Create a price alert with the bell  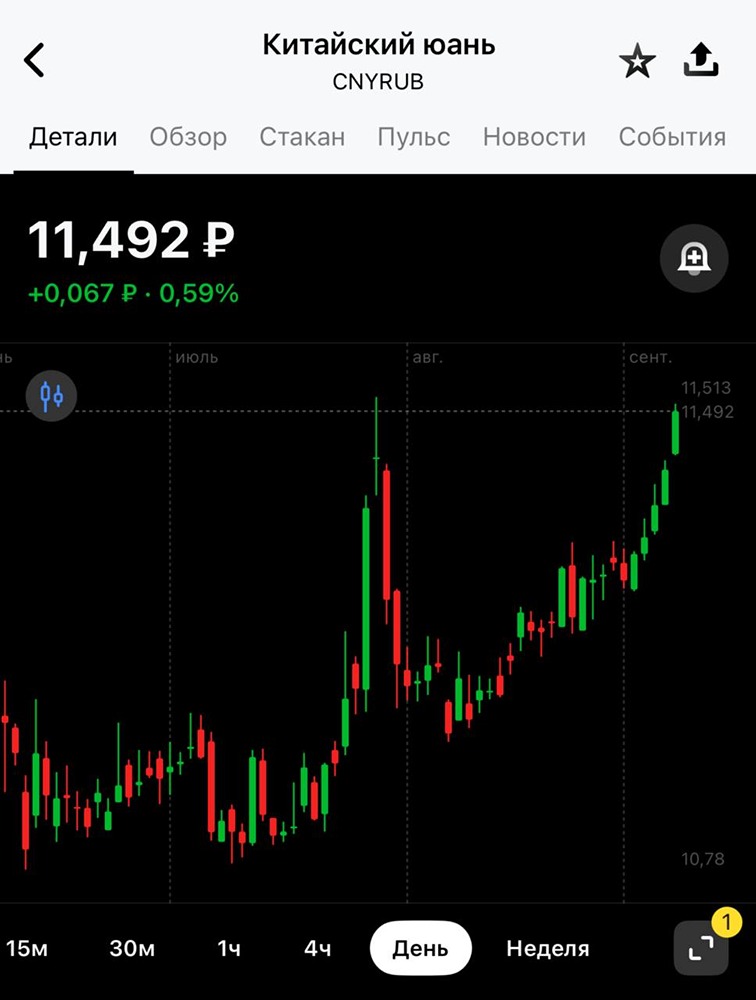coord(692,261)
